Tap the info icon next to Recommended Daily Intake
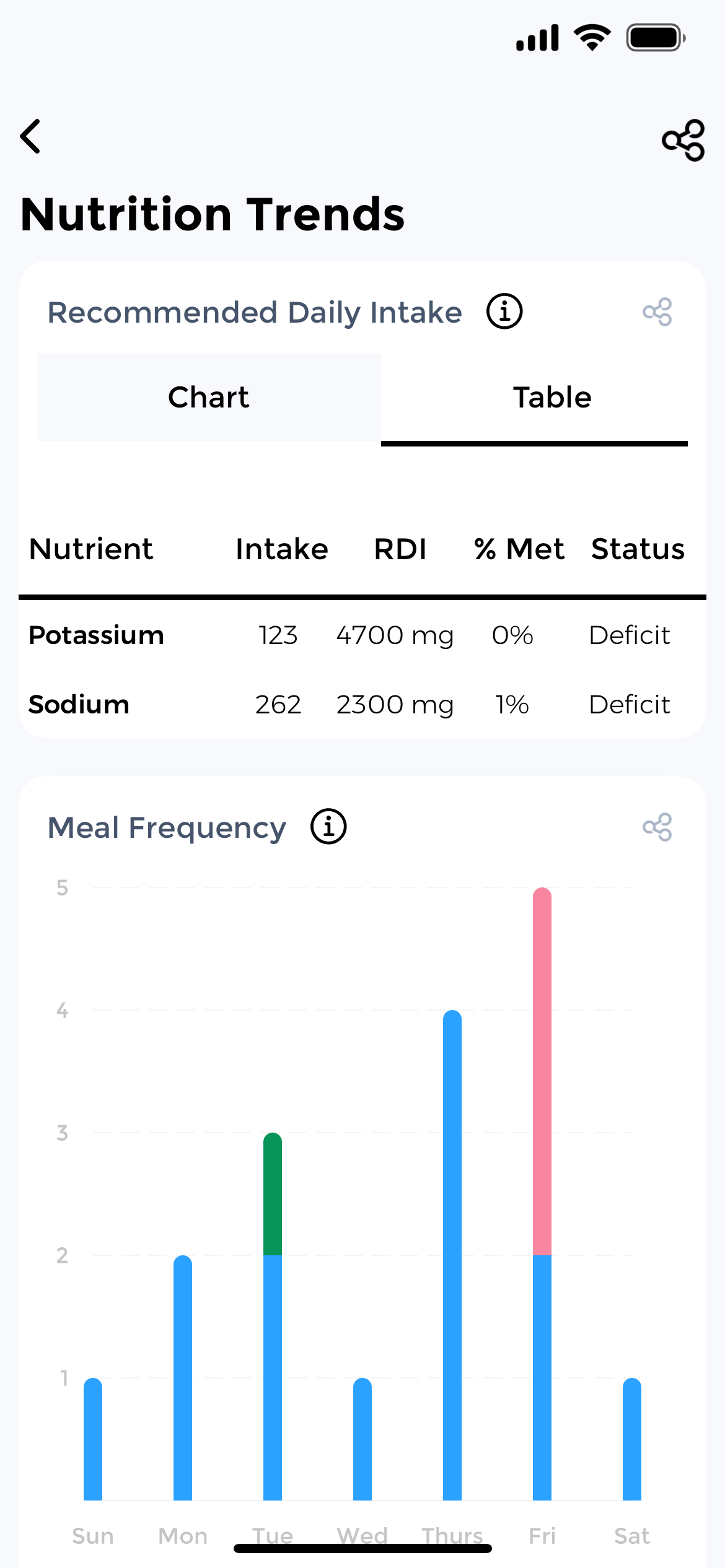The image size is (725, 1568). coord(504,311)
